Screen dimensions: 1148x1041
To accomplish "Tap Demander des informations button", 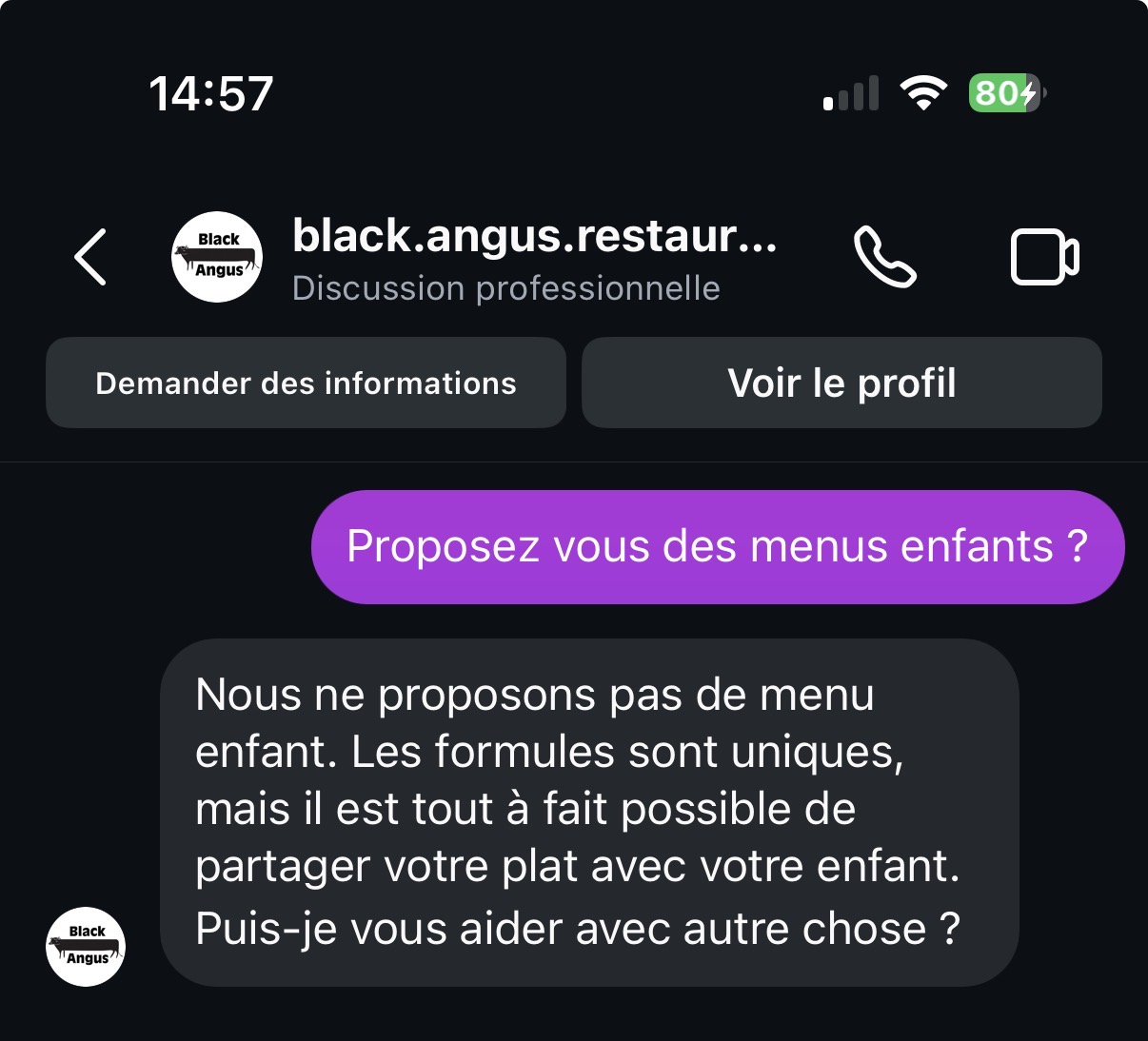I will pyautogui.click(x=306, y=383).
